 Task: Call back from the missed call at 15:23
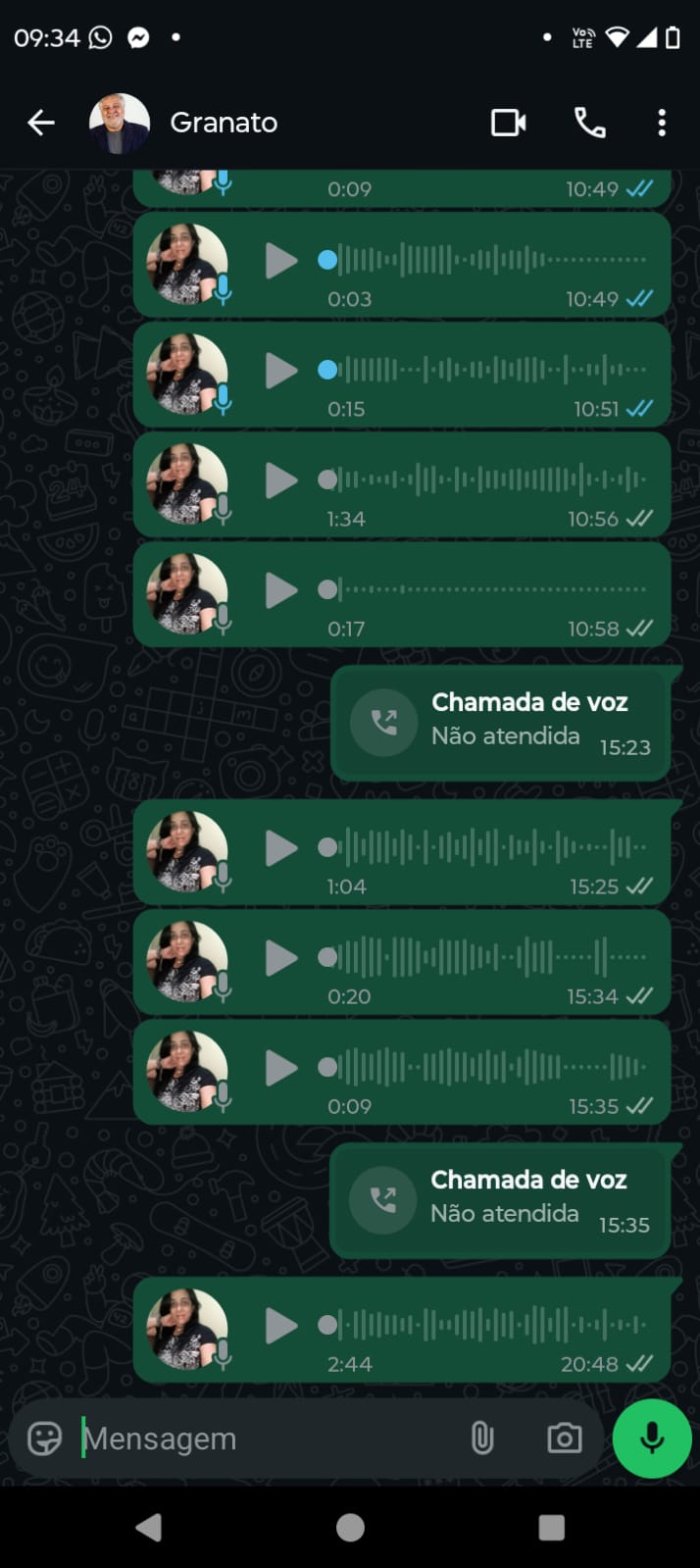[x=384, y=723]
